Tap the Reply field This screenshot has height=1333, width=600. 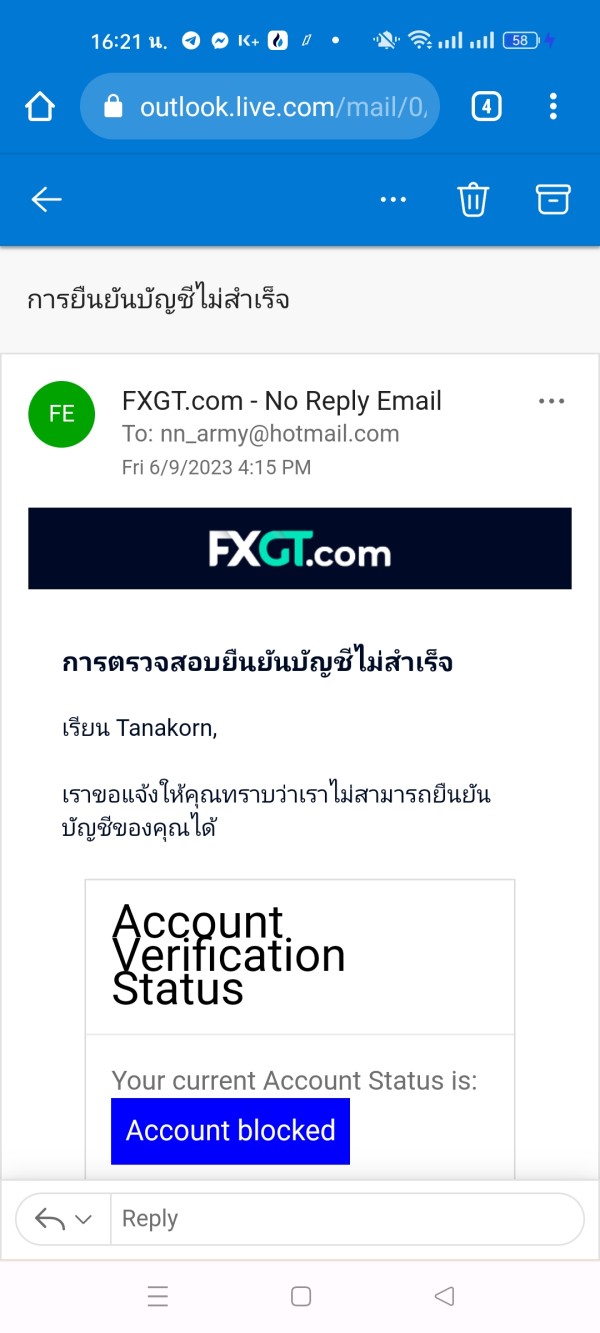(347, 1219)
